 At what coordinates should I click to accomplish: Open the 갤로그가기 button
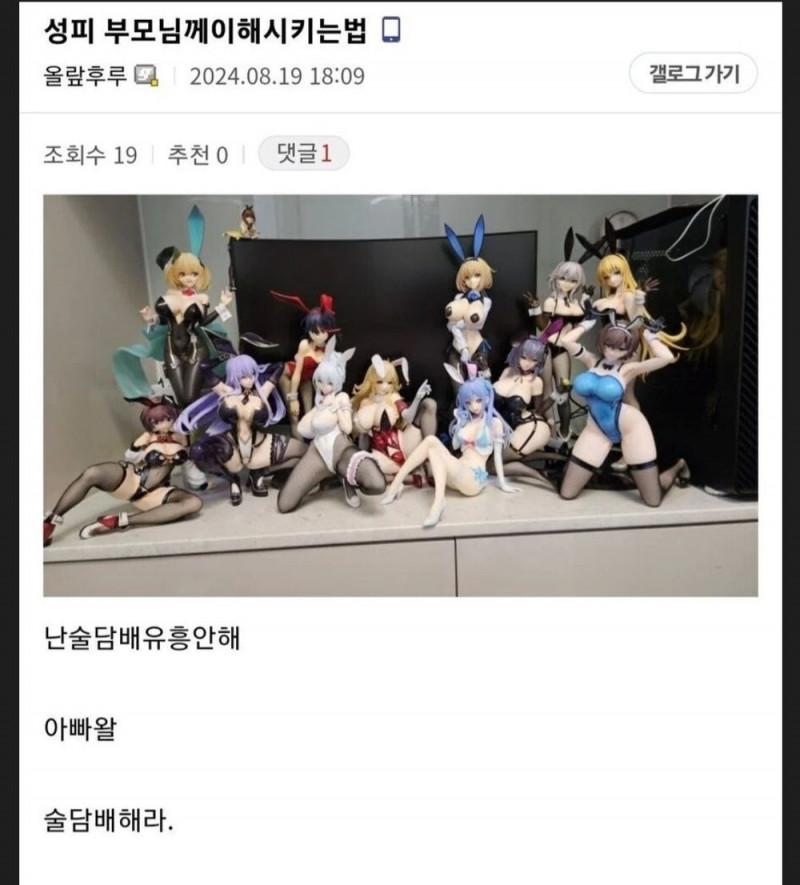coord(693,74)
